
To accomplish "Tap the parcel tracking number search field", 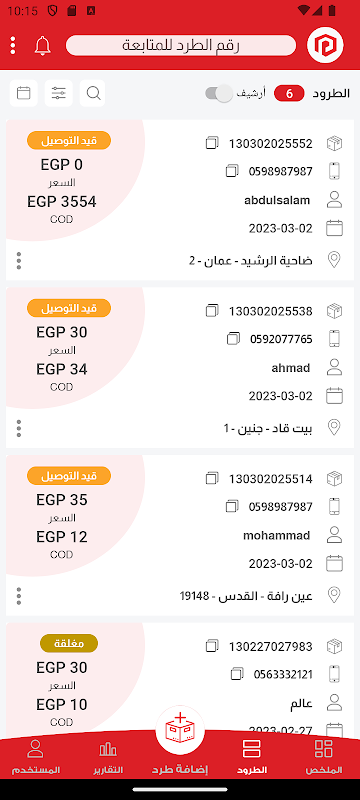I will [x=181, y=45].
